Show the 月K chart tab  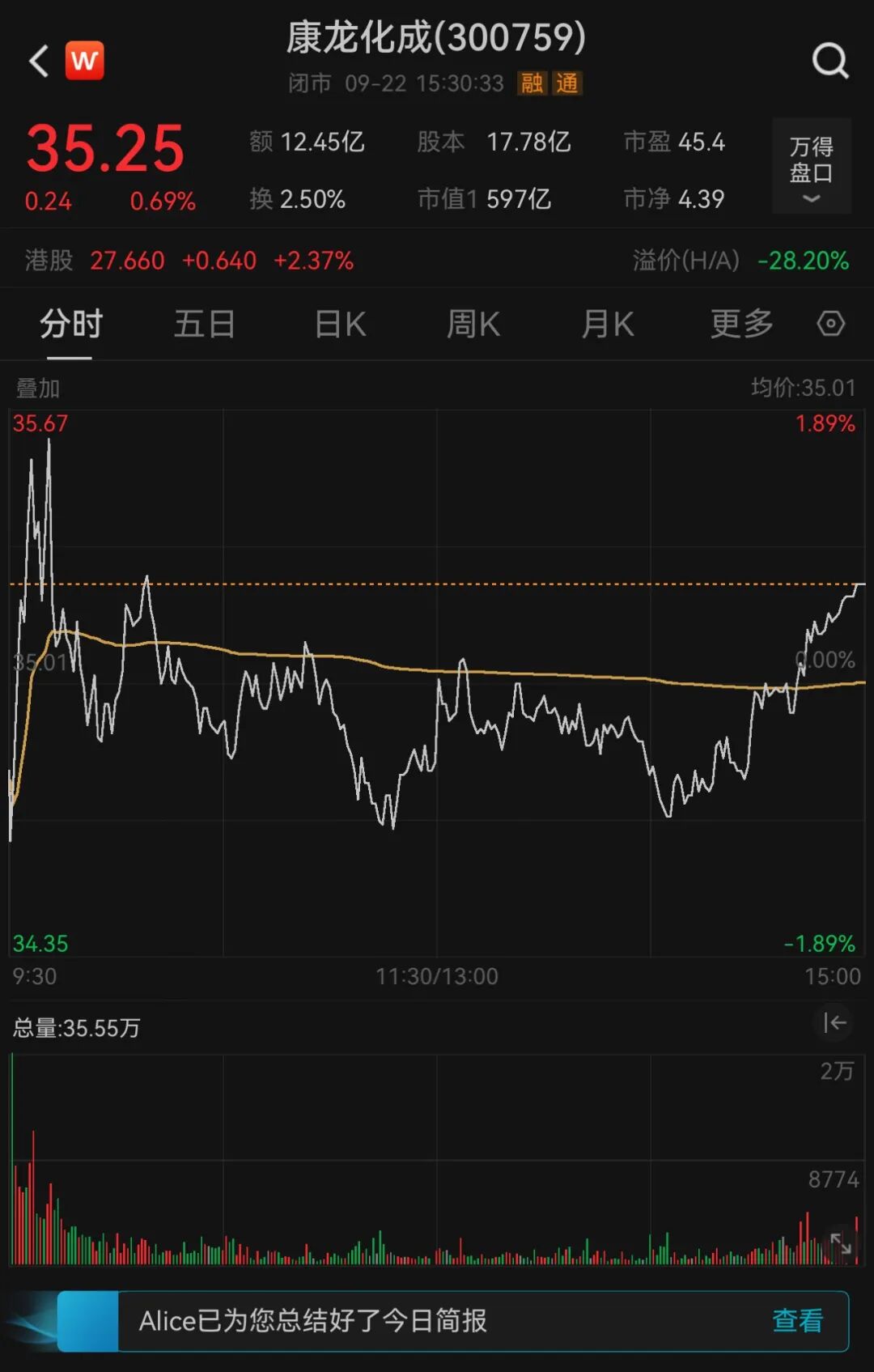607,325
